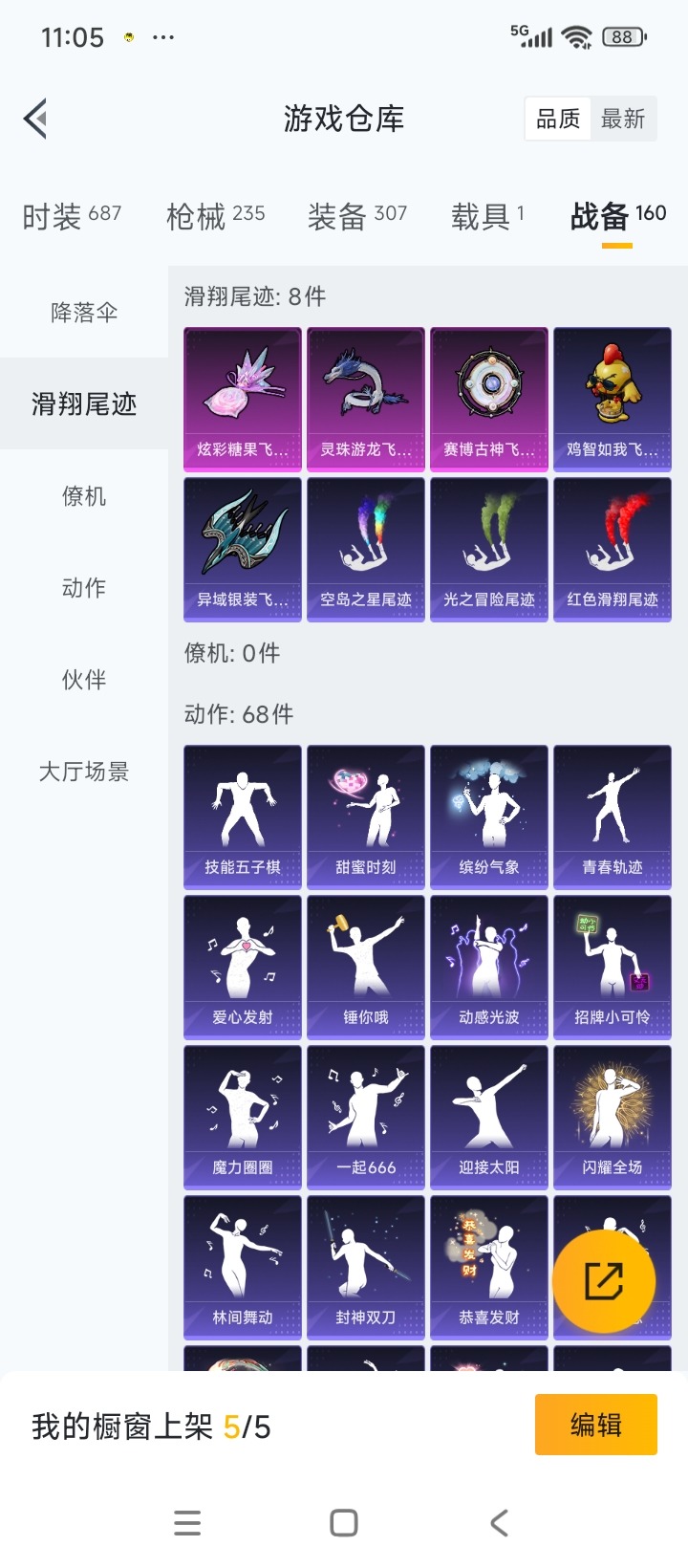Open the 大厅场景 category section
The width and height of the screenshot is (688, 1568).
point(84,771)
